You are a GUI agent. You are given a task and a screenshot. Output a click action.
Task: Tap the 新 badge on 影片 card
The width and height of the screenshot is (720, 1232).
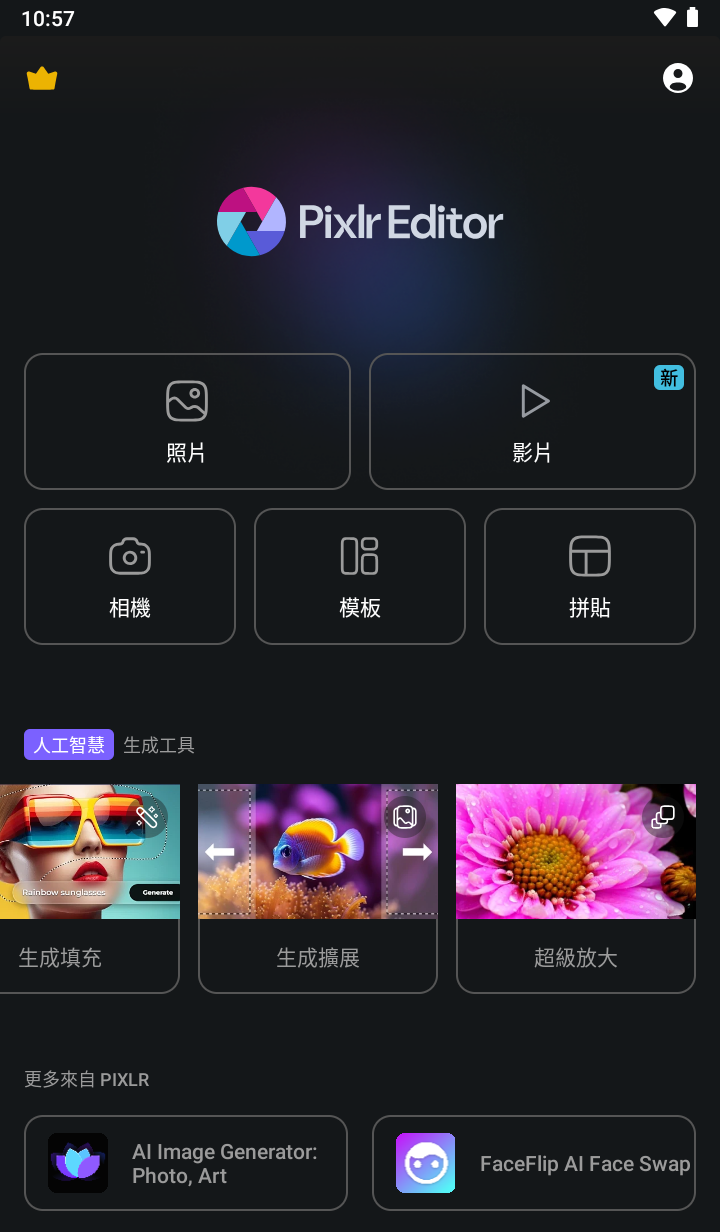(x=669, y=378)
